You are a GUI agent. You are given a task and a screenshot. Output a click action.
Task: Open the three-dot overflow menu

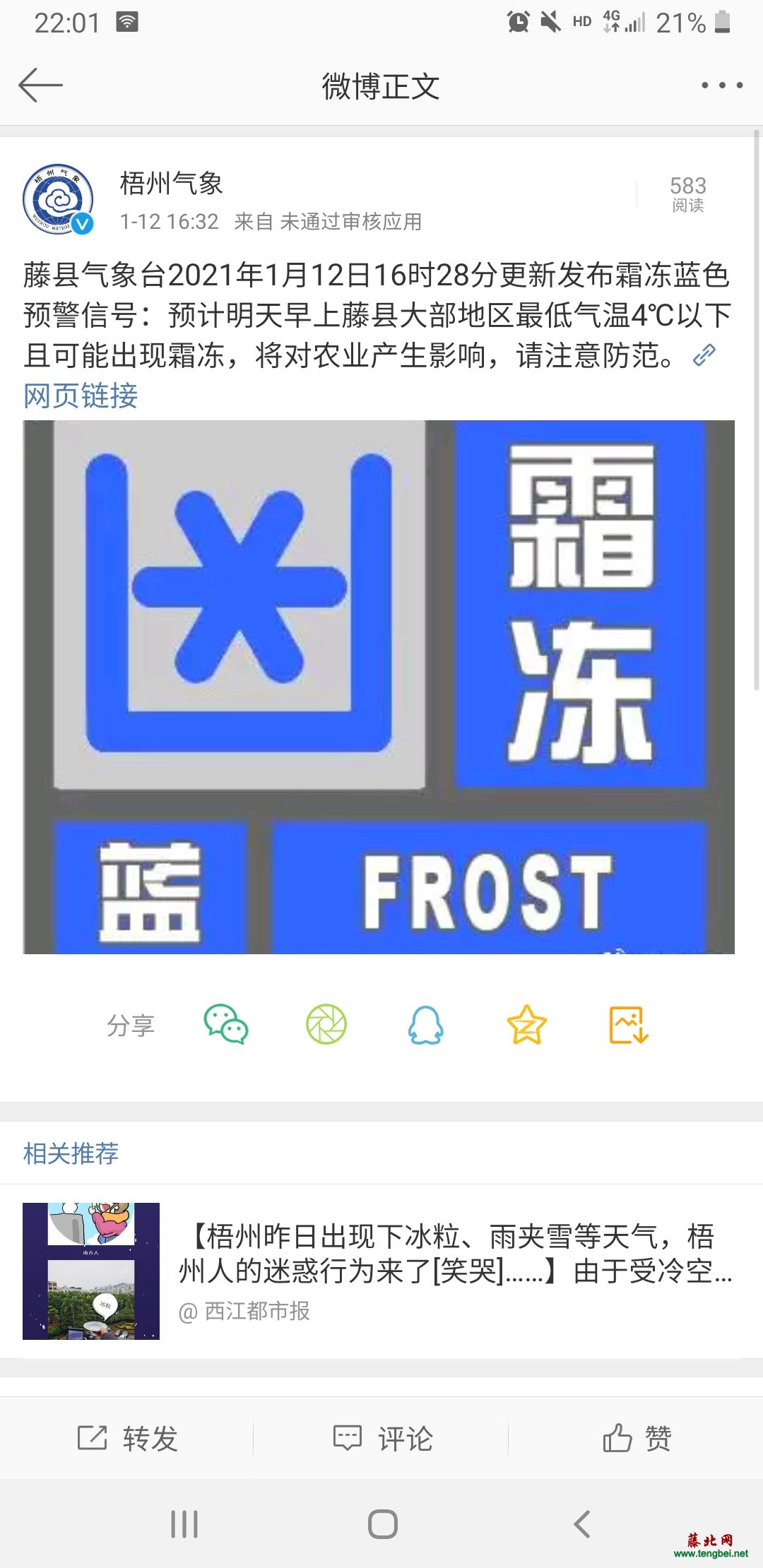721,85
